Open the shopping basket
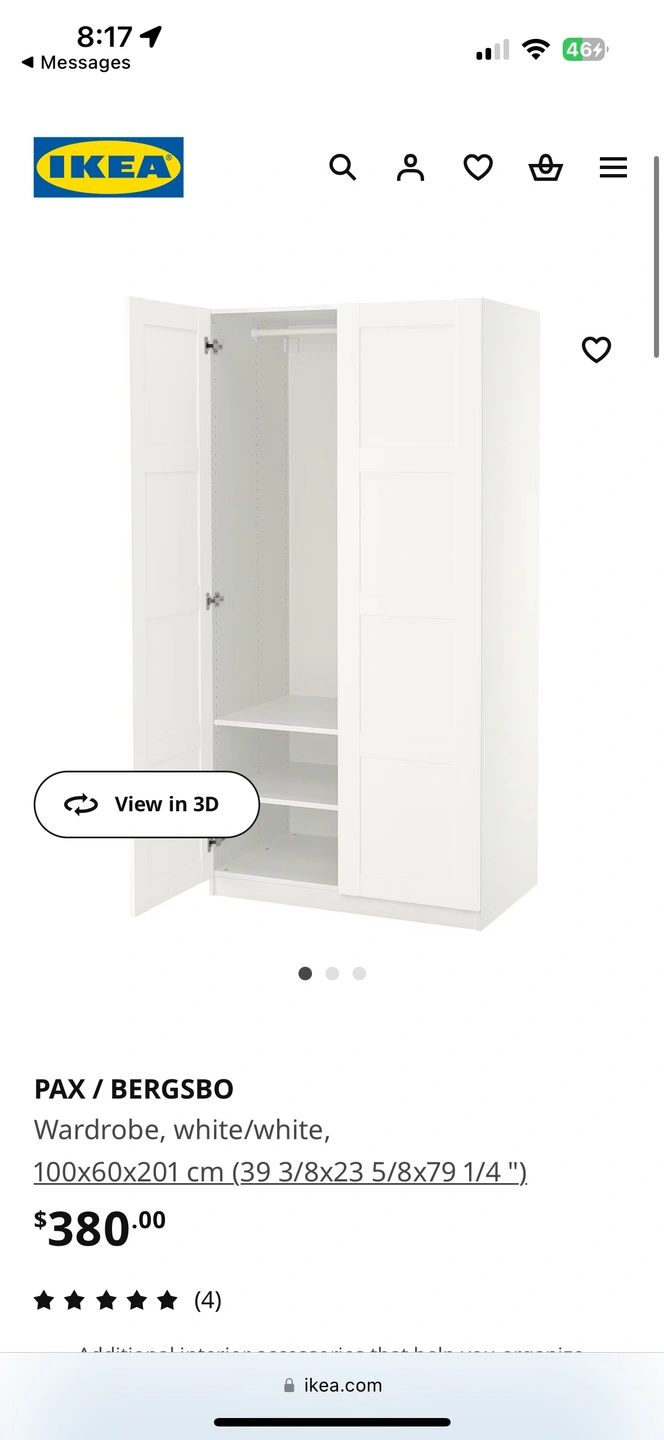Viewport: 664px width, 1440px height. [545, 167]
